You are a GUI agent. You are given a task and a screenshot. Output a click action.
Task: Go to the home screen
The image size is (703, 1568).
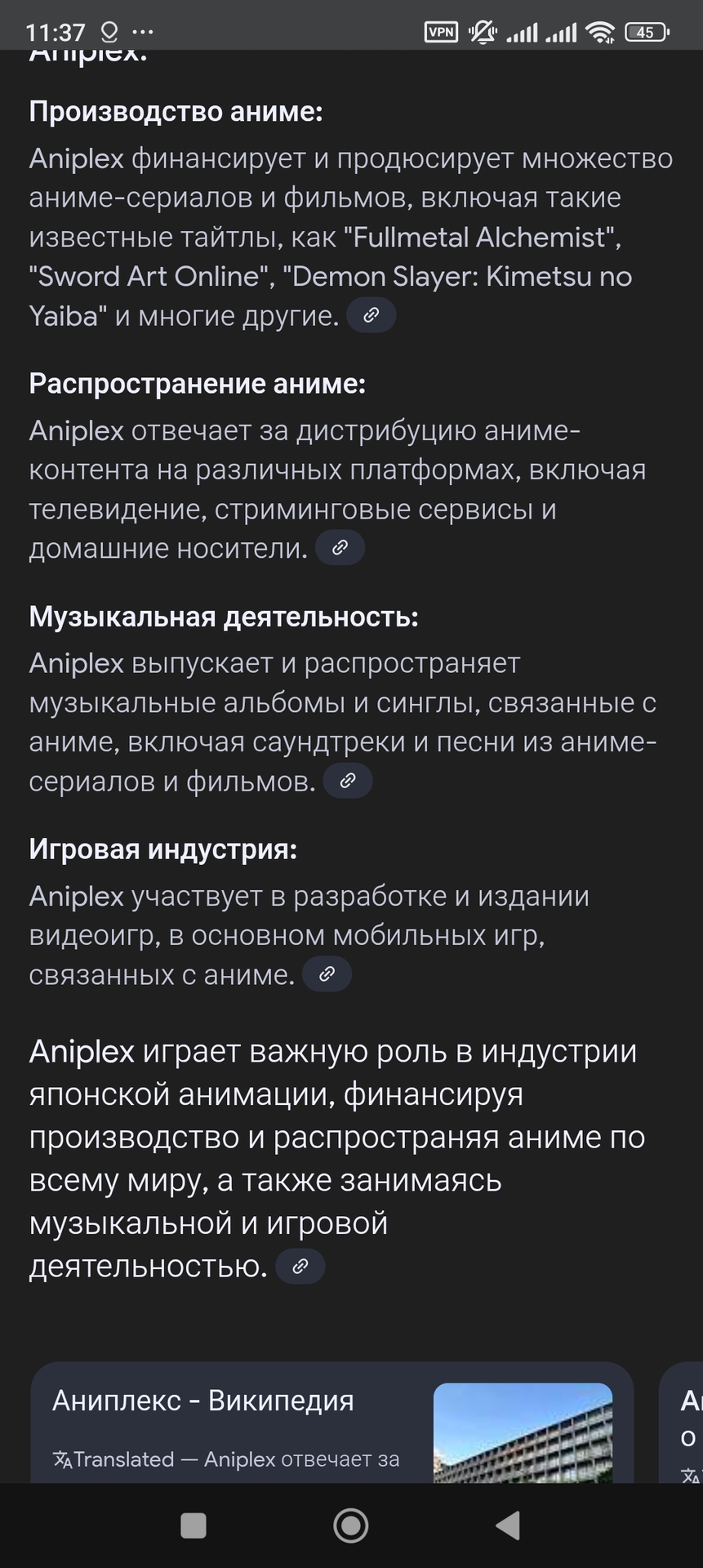(351, 1525)
